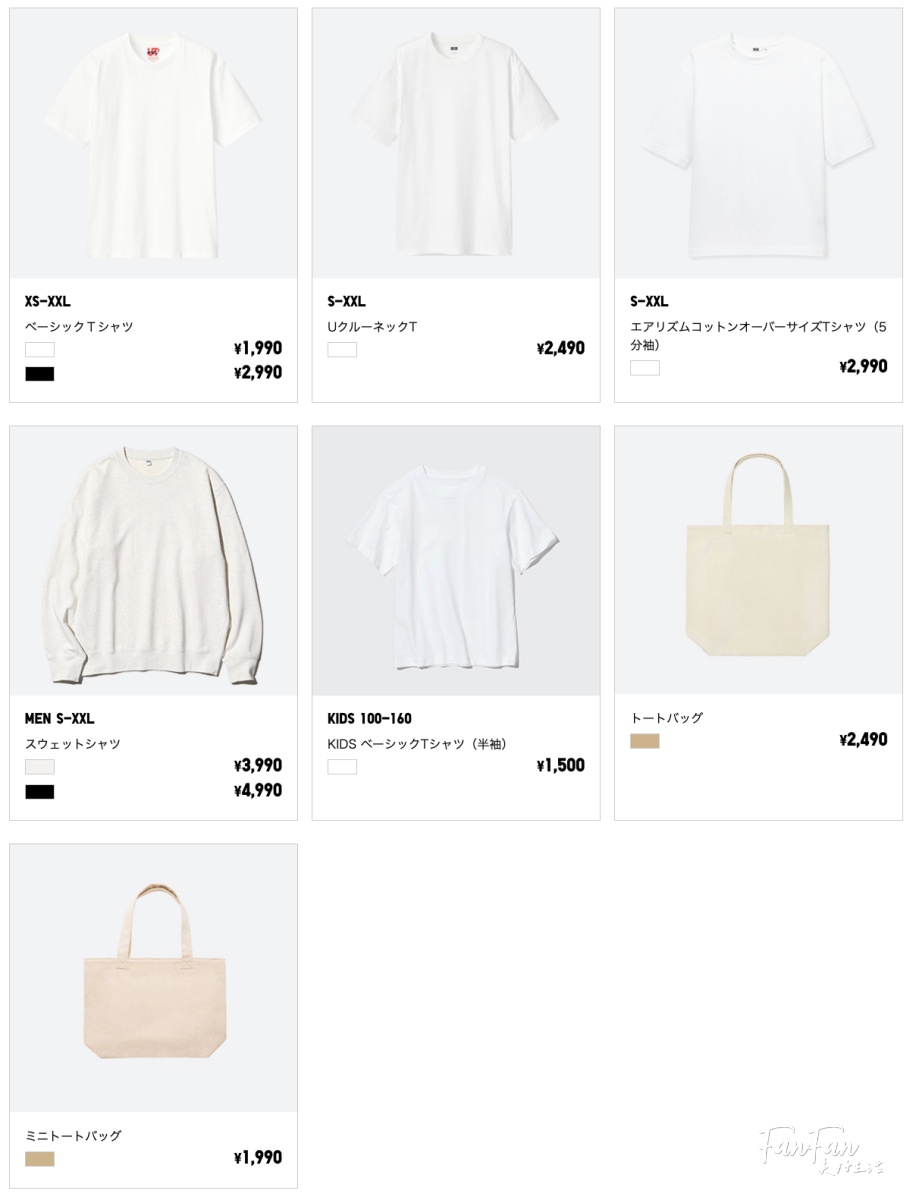The width and height of the screenshot is (916, 1200).
Task: Open the エアリズムコットンオーバーサイズTシャツ card
Action: (x=758, y=145)
